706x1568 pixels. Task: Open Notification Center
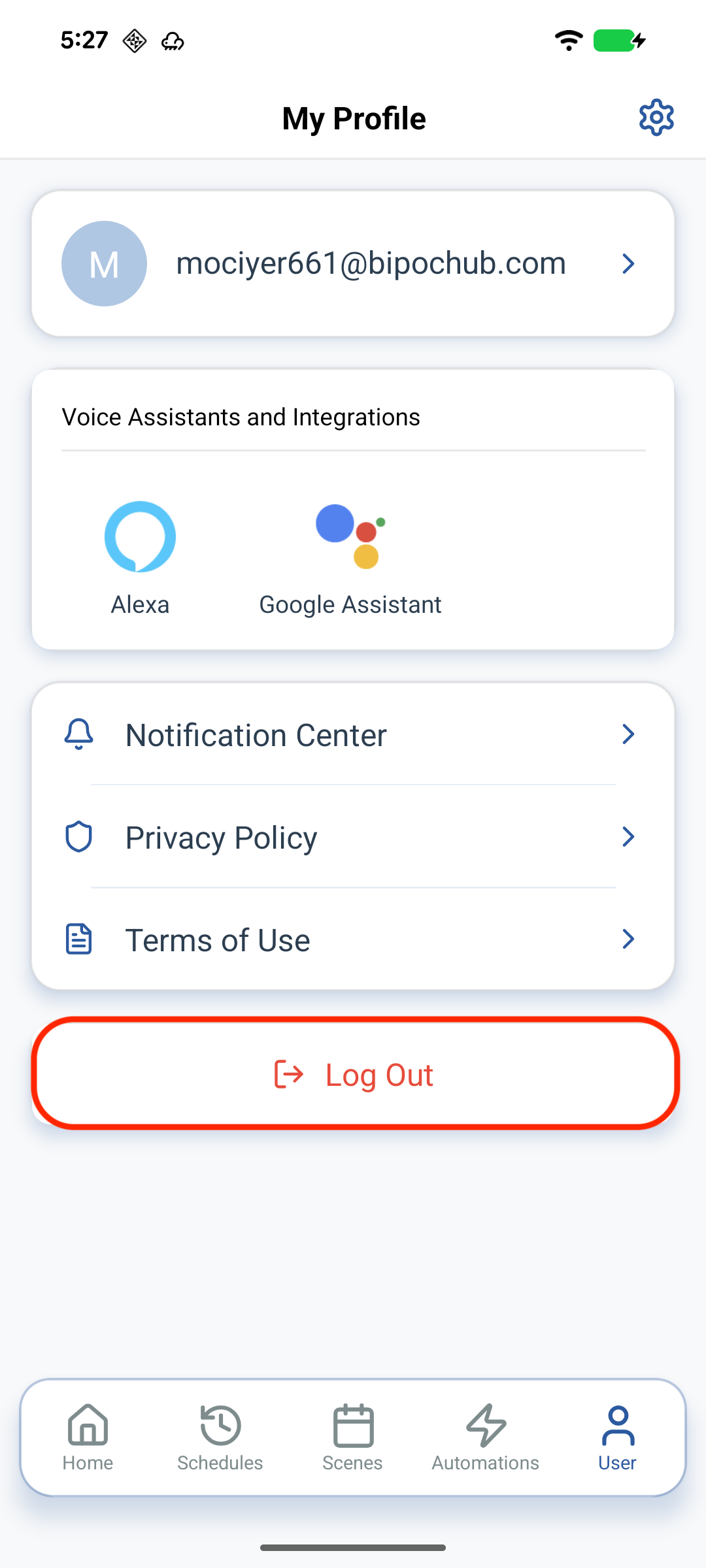[353, 735]
